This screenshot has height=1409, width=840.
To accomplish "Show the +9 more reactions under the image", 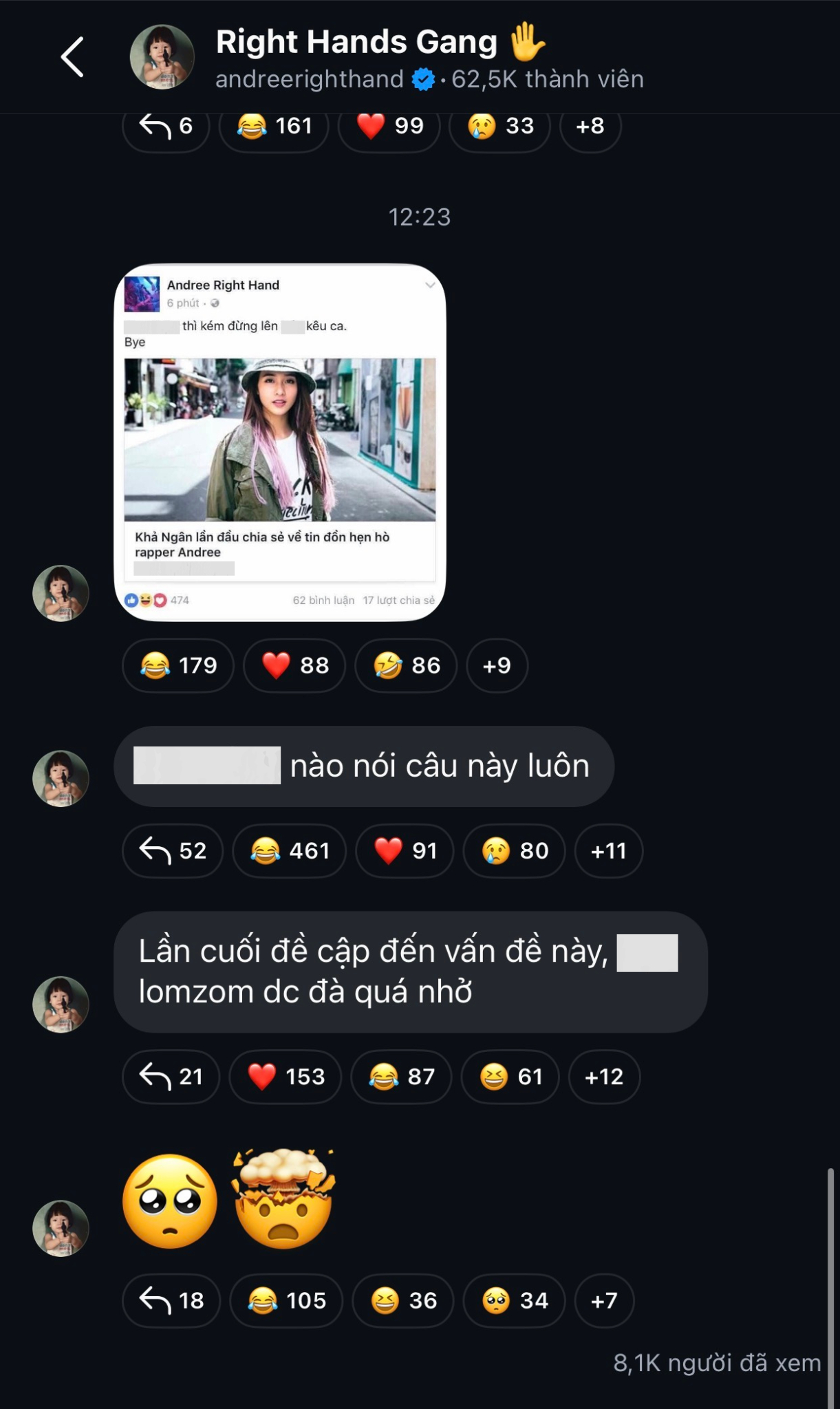I will click(x=497, y=665).
